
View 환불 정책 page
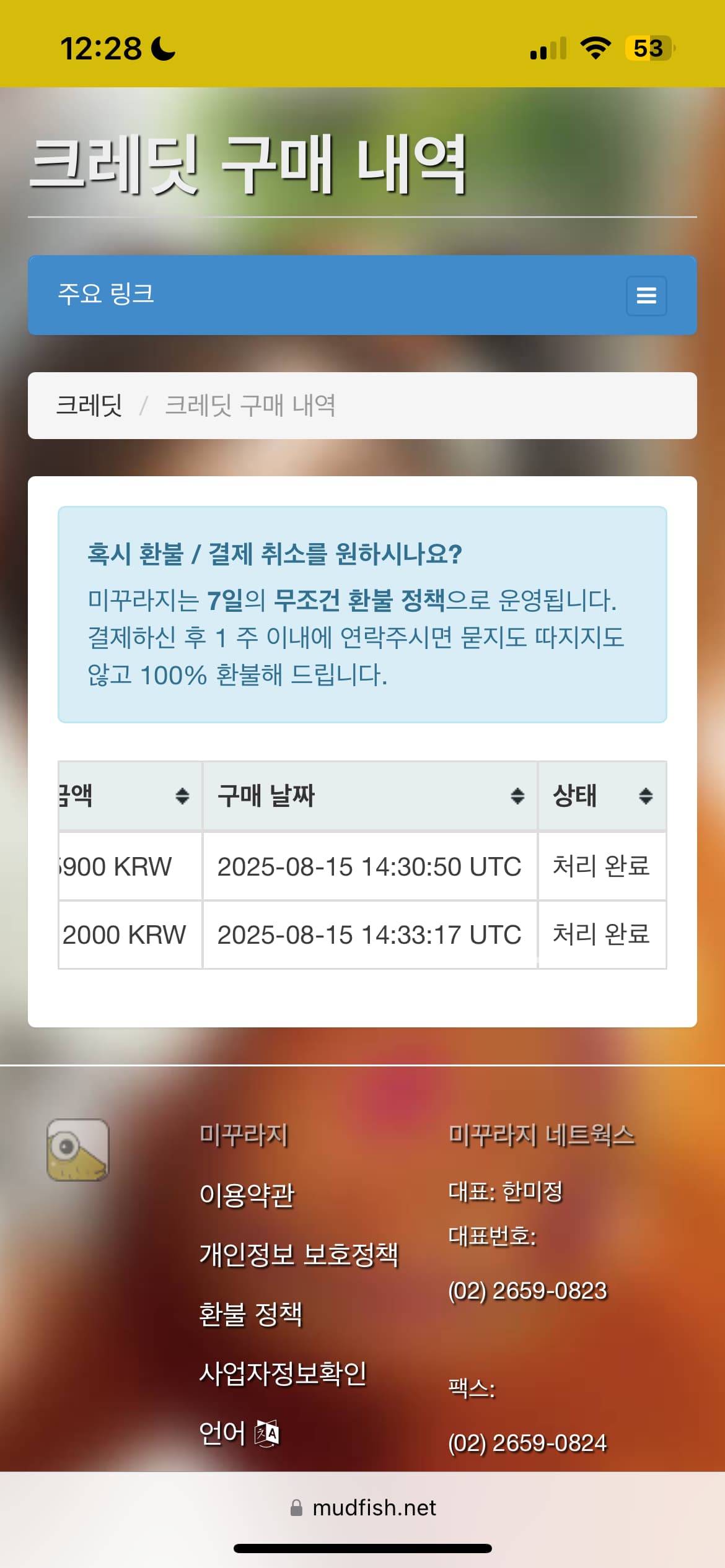click(250, 1313)
